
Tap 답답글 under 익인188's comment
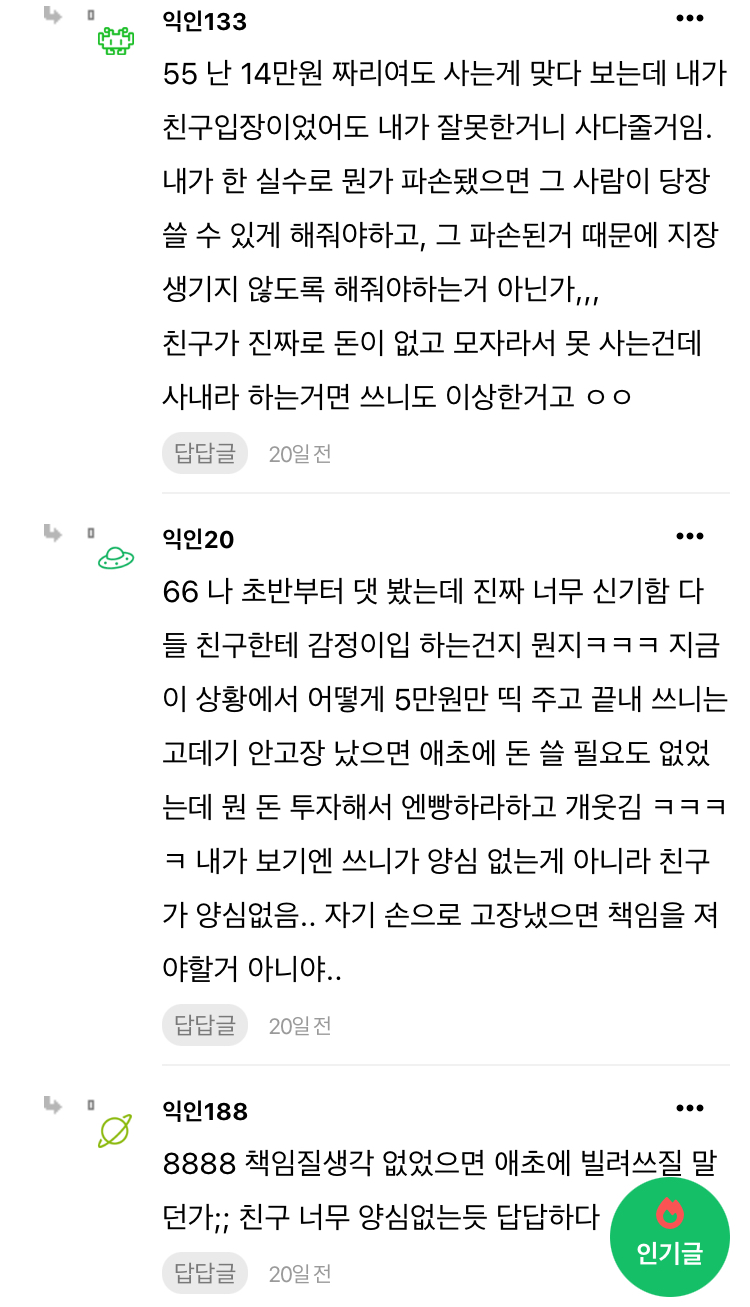click(x=204, y=1273)
